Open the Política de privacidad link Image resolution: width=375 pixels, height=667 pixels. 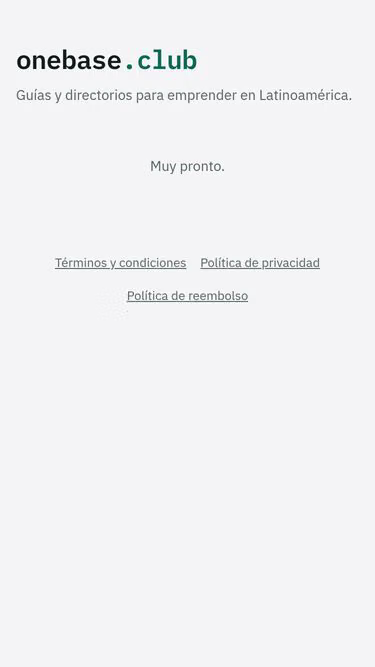tap(260, 263)
